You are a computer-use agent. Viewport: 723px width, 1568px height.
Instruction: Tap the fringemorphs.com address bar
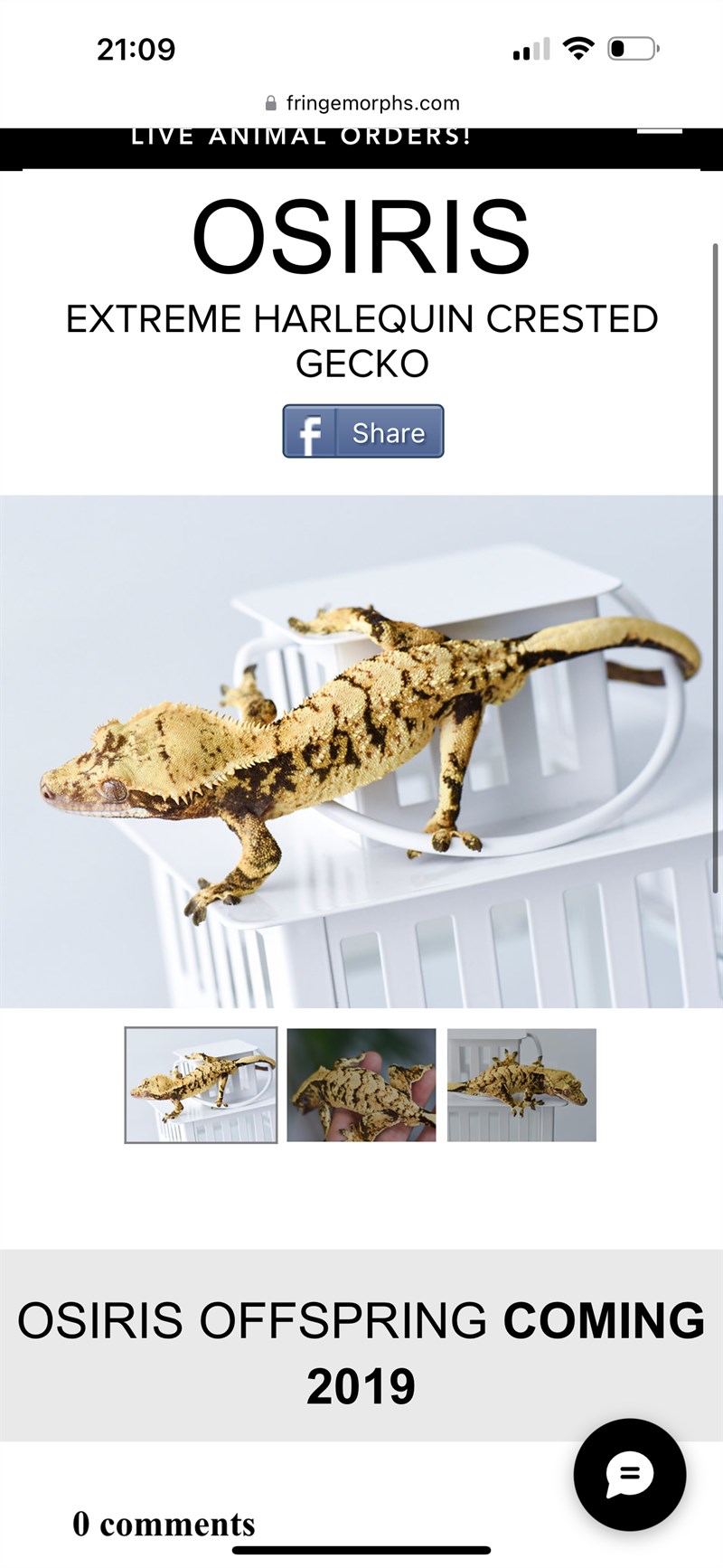[x=361, y=103]
